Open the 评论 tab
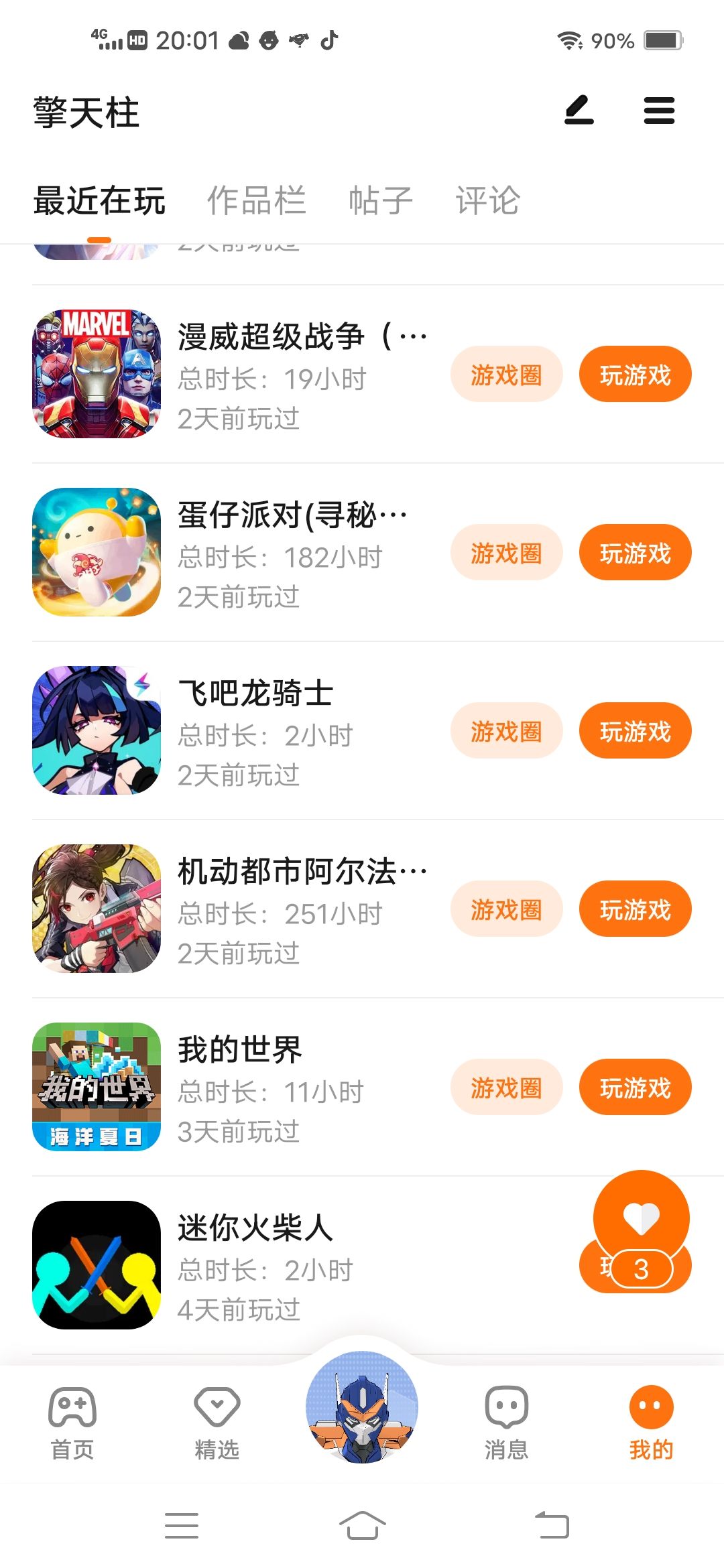 [487, 200]
